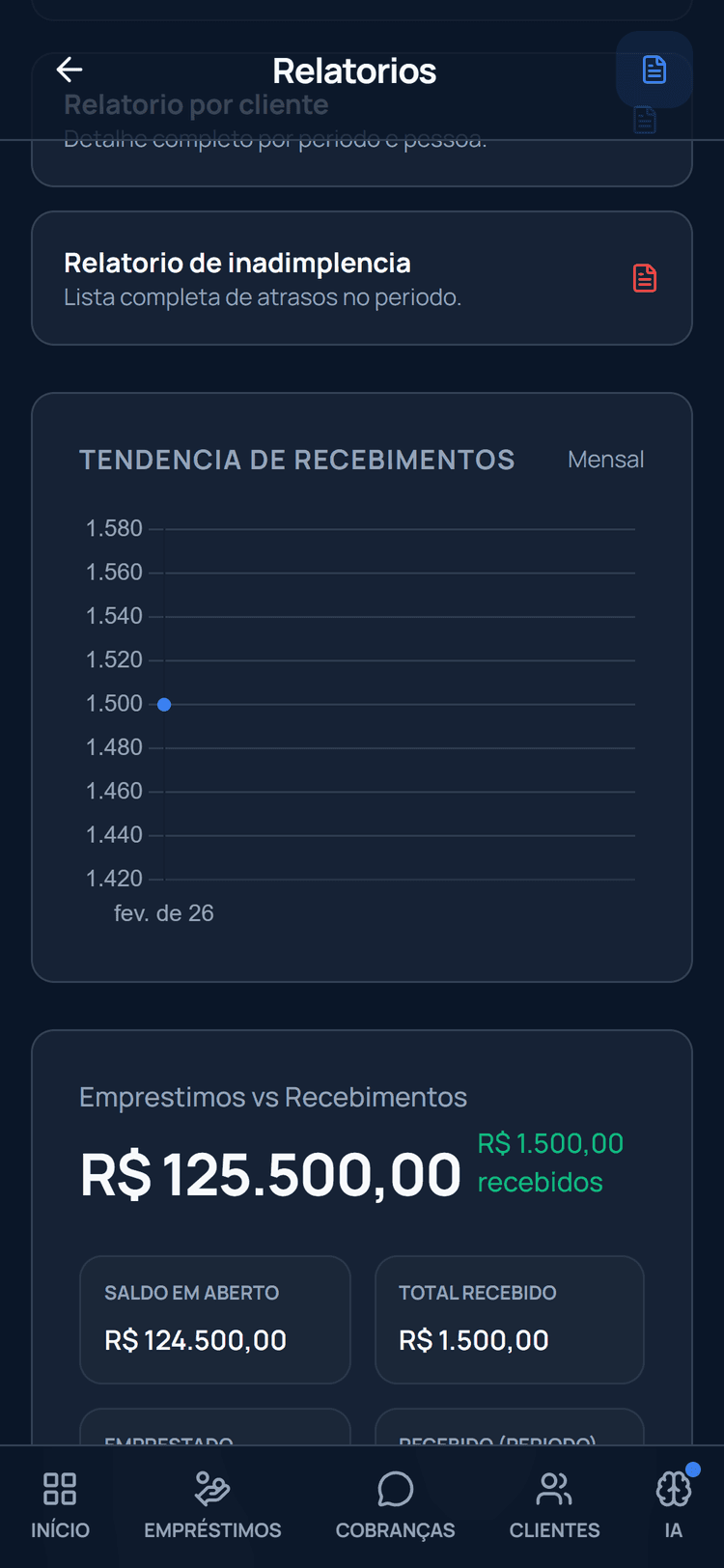Open the Mensal period selector
This screenshot has width=724, height=1568.
pyautogui.click(x=605, y=460)
